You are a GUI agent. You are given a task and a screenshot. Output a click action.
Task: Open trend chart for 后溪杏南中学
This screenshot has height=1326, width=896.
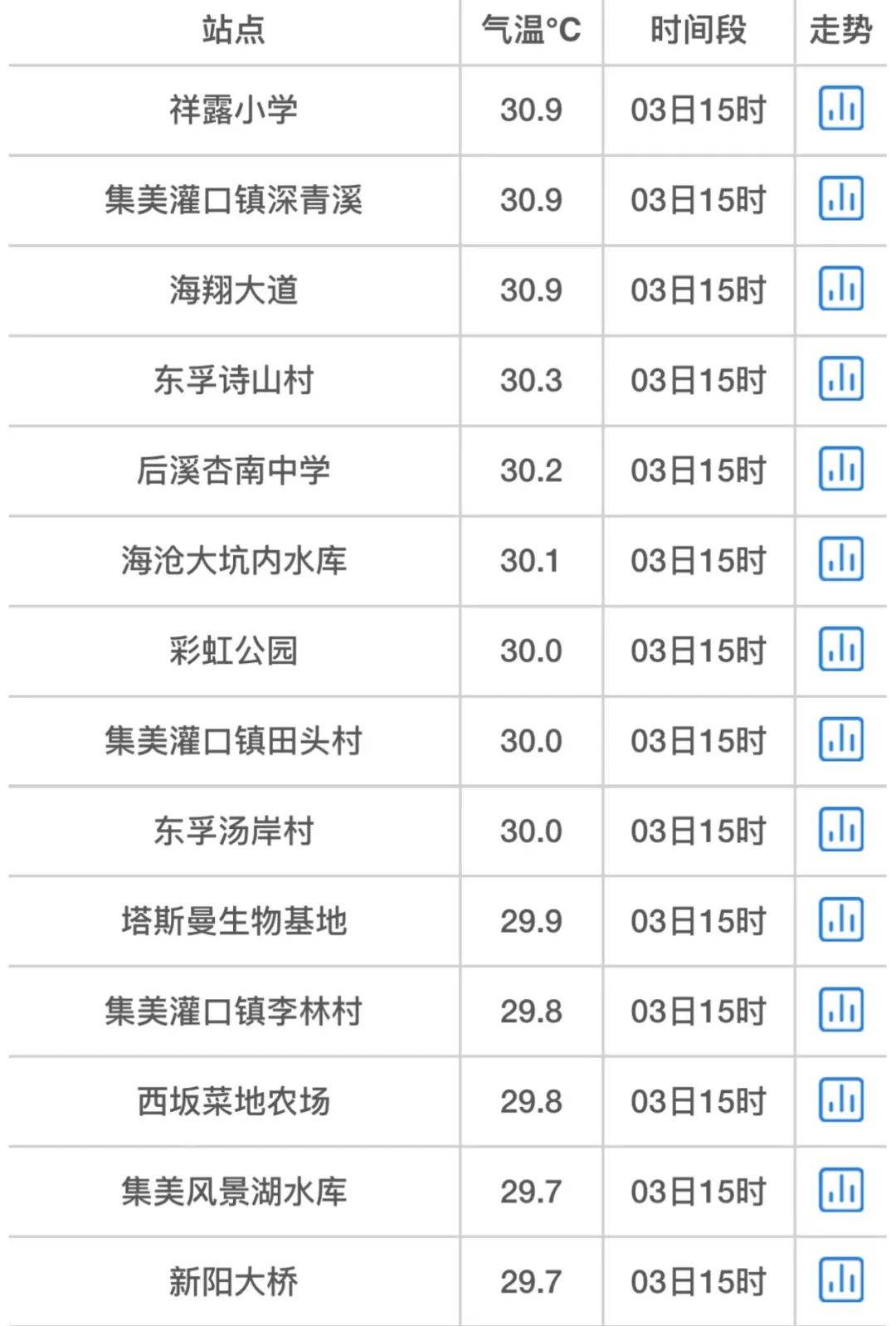coord(840,470)
